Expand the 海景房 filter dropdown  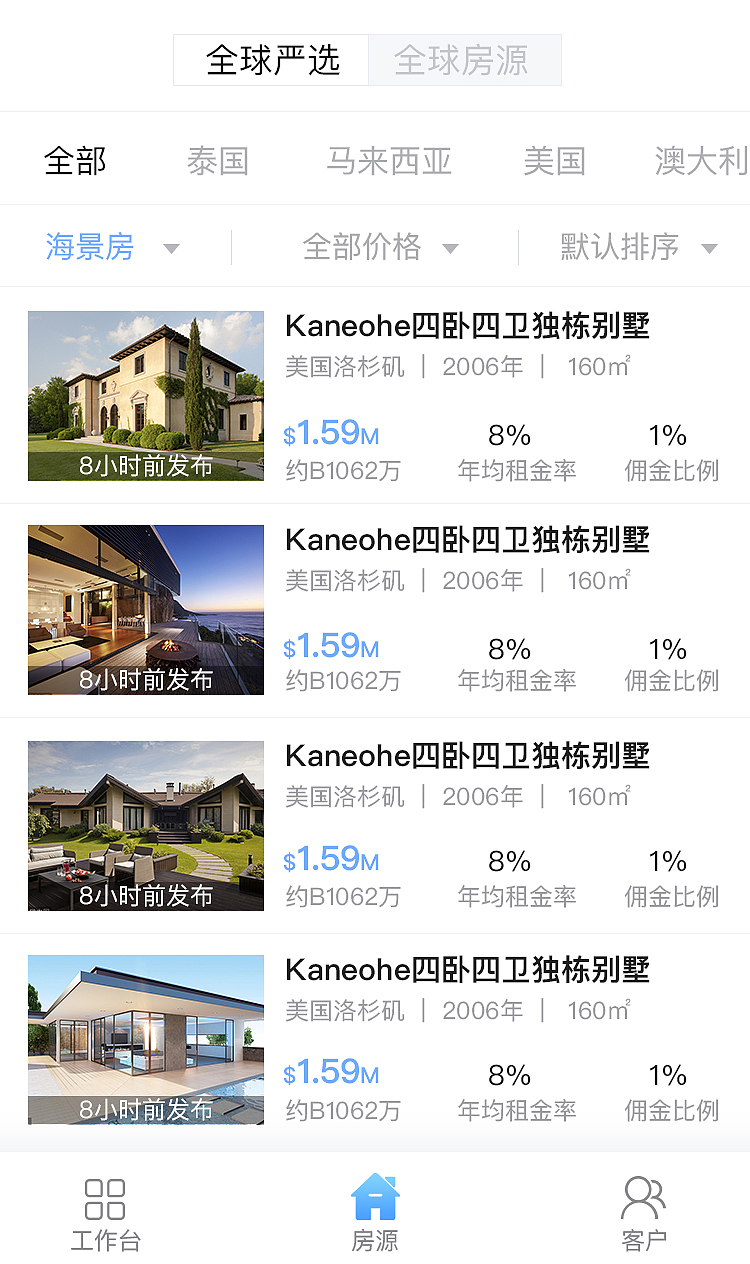click(113, 247)
